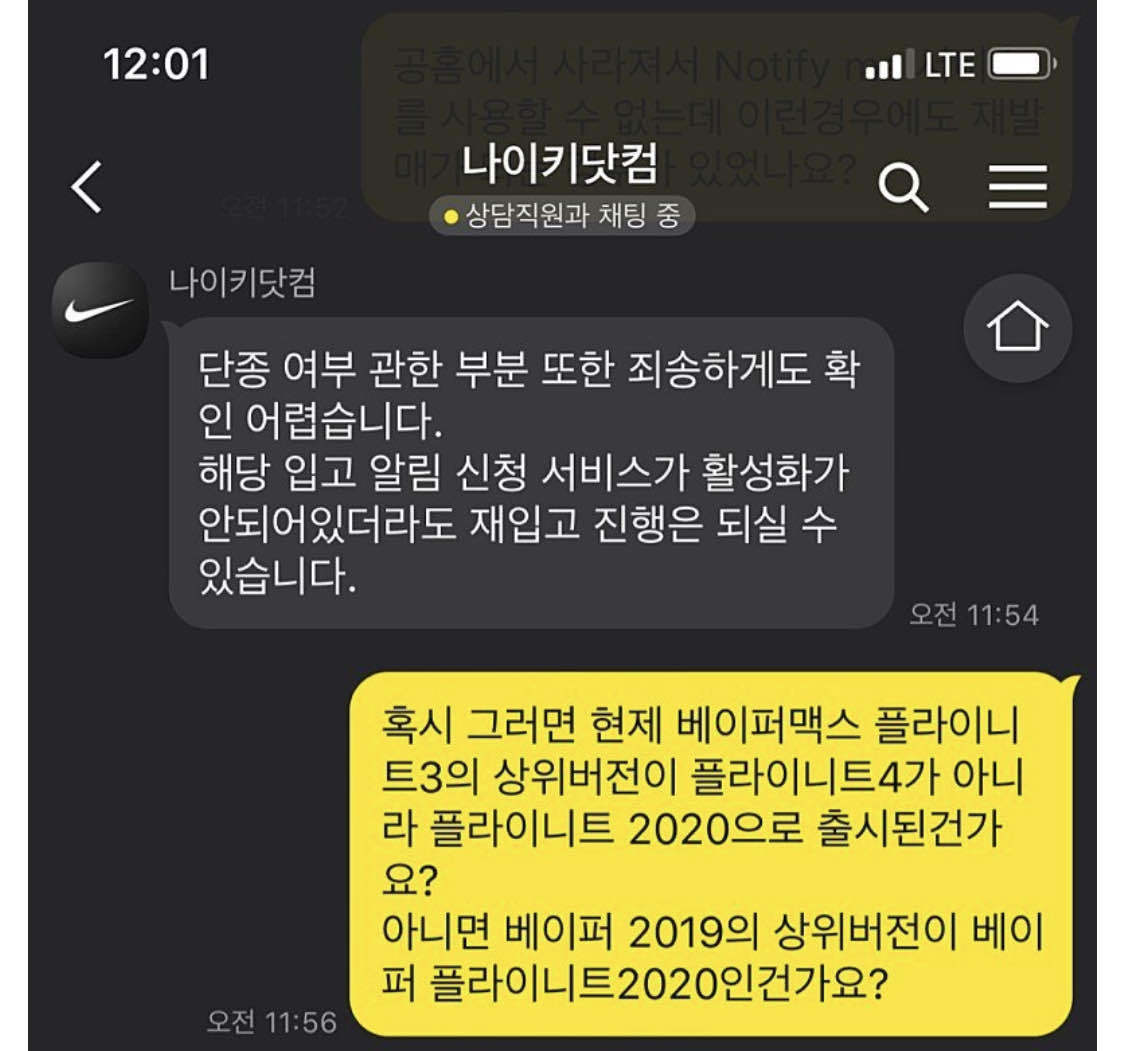1125x1051 pixels.
Task: Open the chat hamburger menu
Action: pos(1017,187)
